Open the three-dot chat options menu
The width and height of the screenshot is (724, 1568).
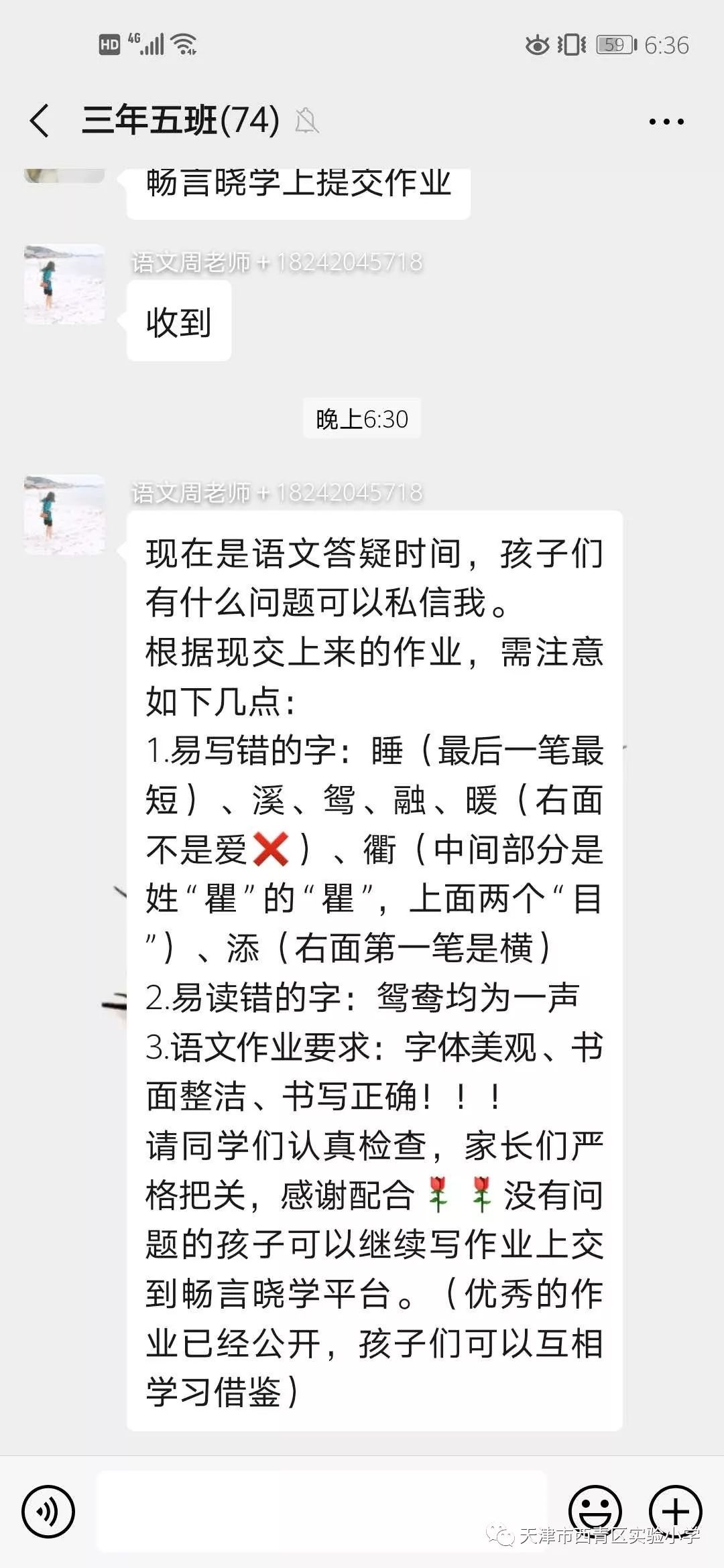666,122
